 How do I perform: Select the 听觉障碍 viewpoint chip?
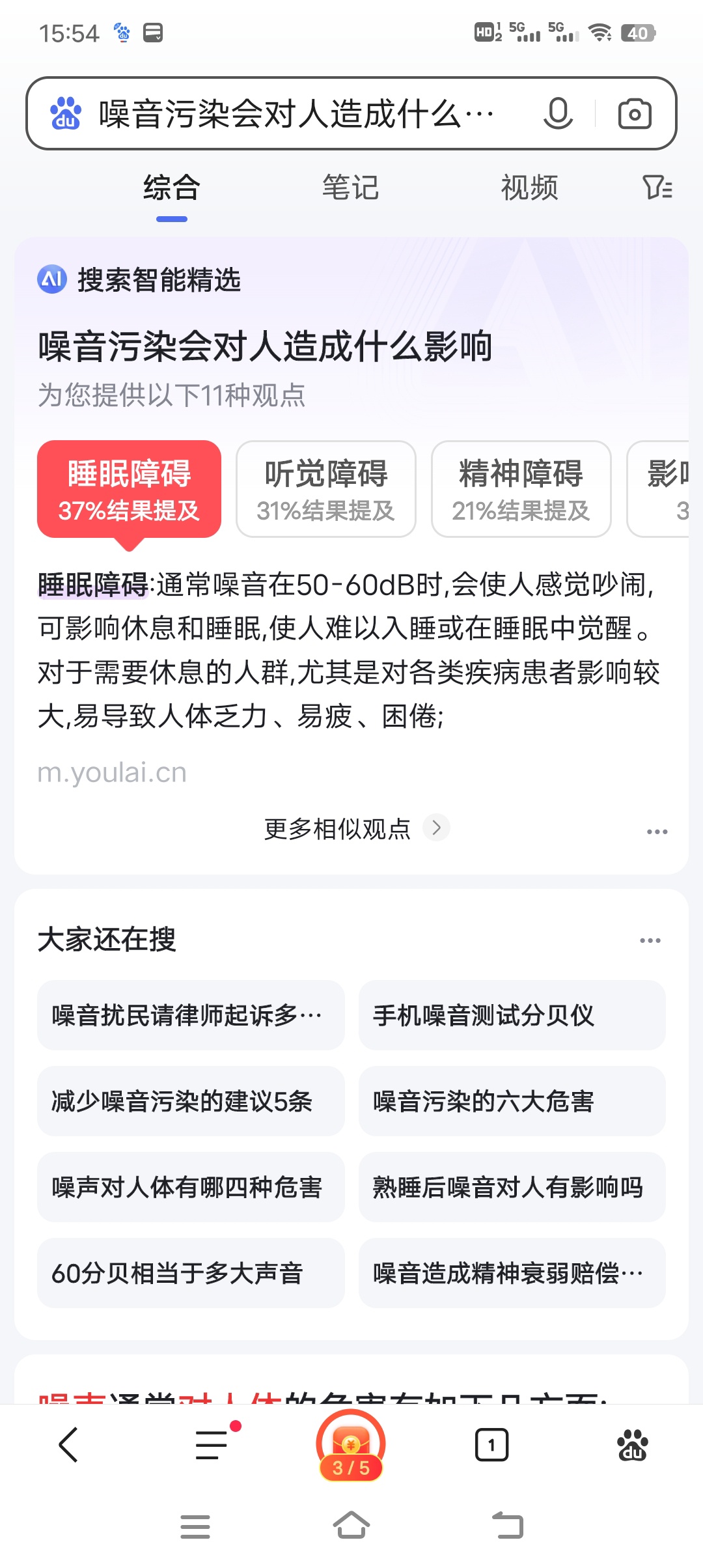click(326, 489)
